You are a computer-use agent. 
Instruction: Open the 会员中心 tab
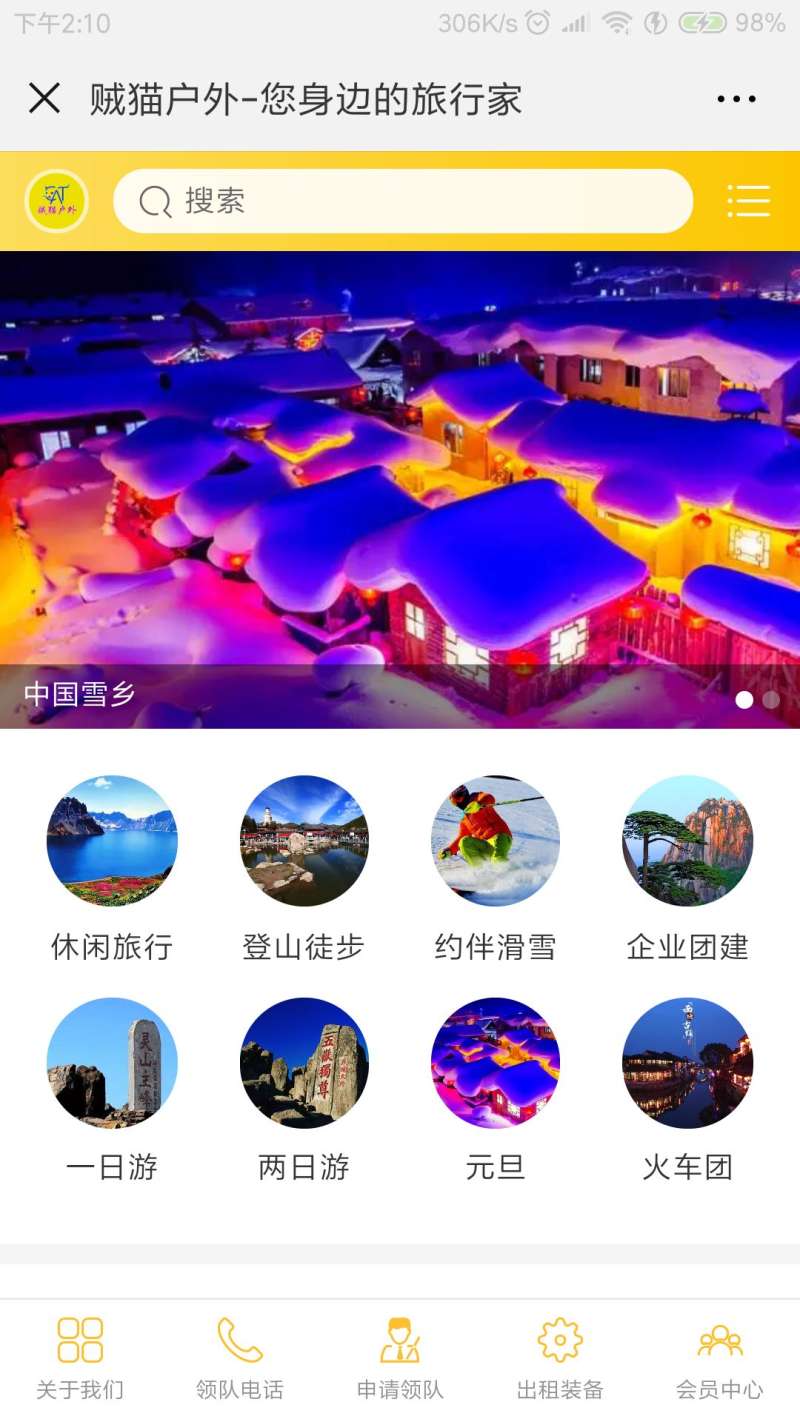720,1359
